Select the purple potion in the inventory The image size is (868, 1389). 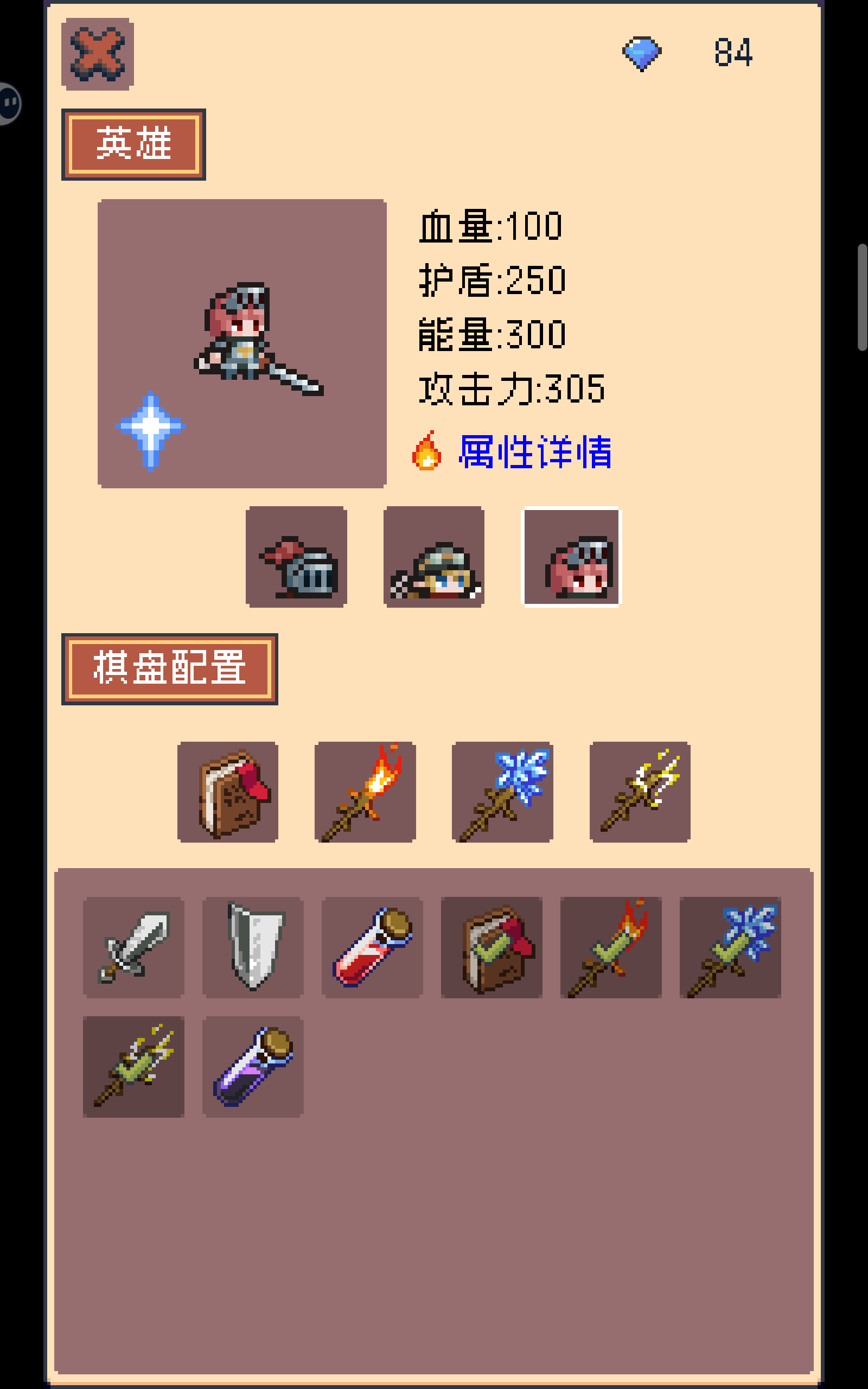(x=253, y=1068)
